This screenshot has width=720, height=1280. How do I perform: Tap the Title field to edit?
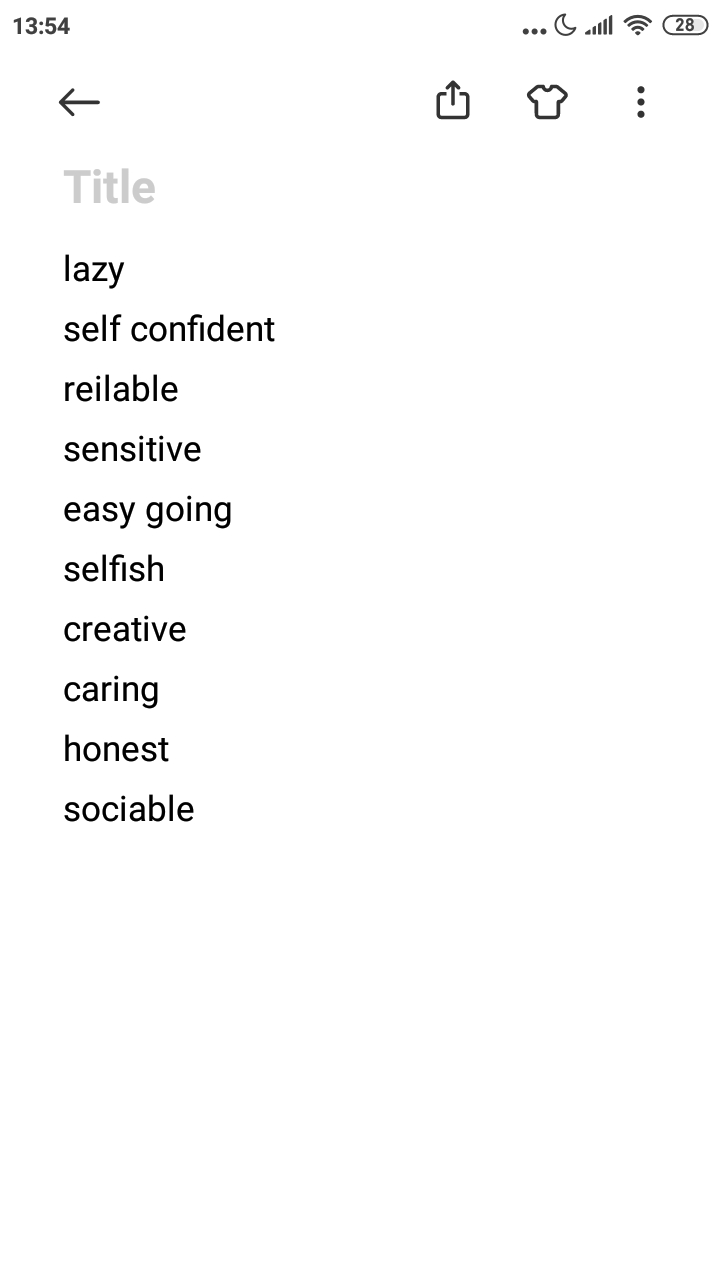(110, 188)
